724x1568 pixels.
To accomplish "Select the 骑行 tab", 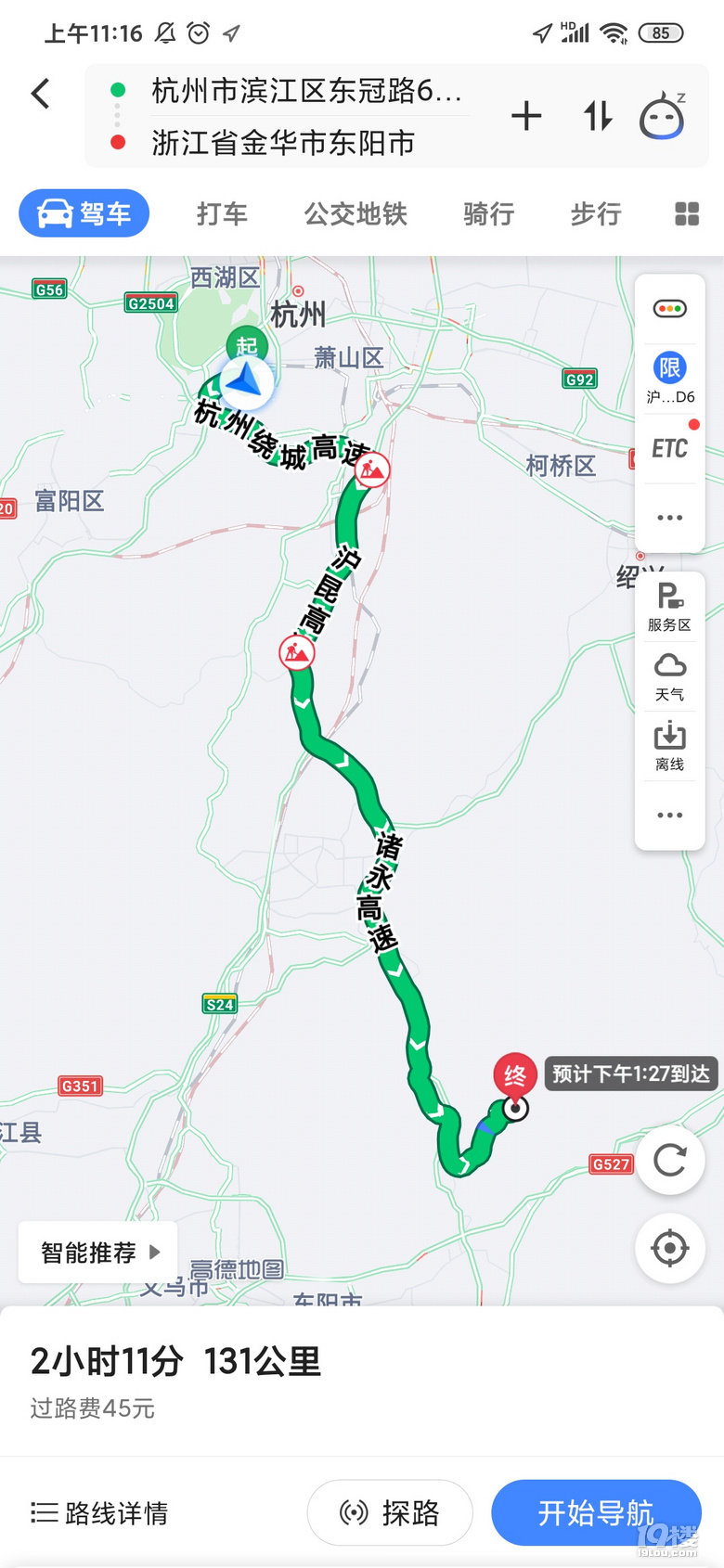I will [488, 214].
